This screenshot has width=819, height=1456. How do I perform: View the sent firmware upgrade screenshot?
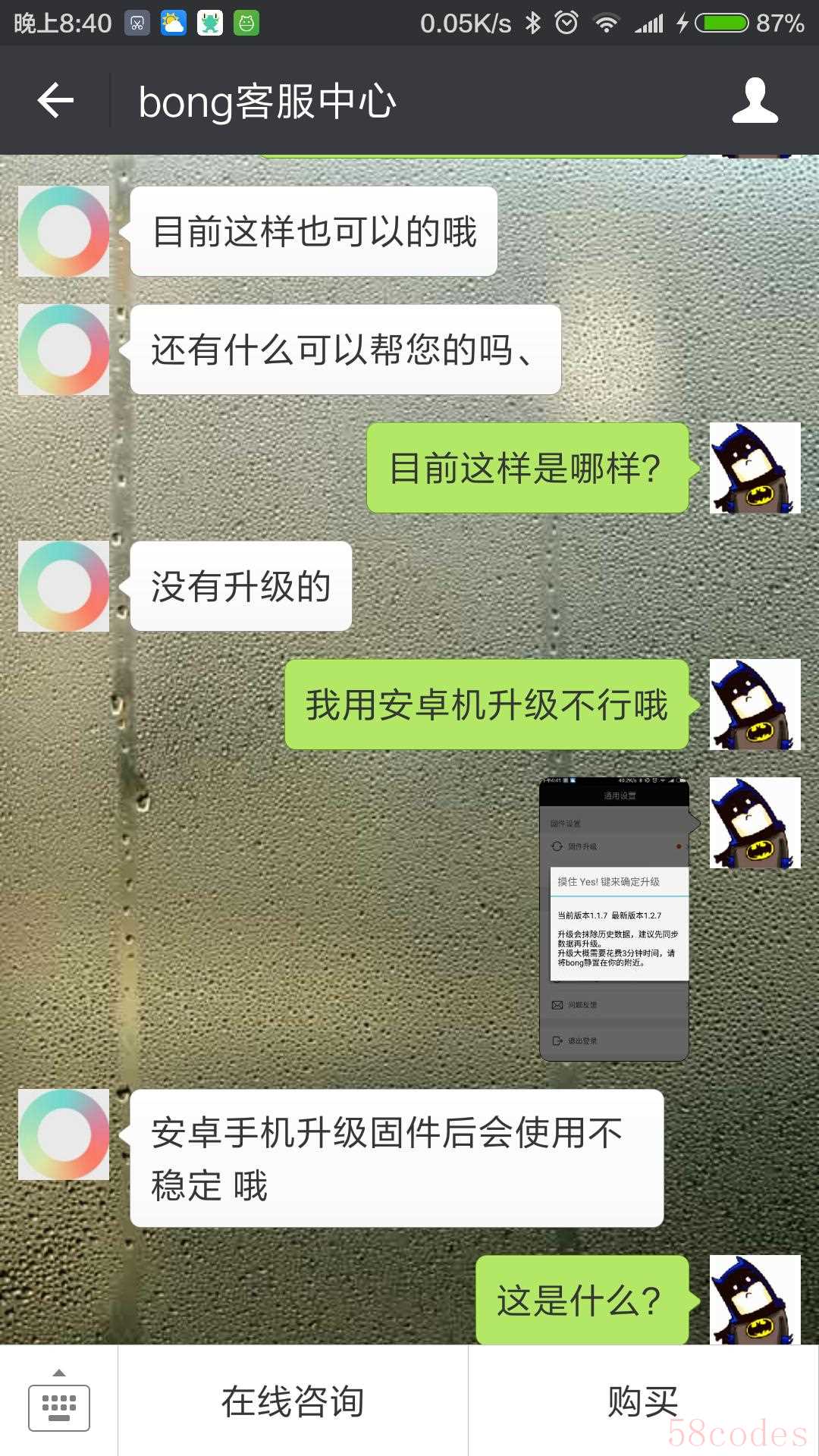click(x=614, y=919)
